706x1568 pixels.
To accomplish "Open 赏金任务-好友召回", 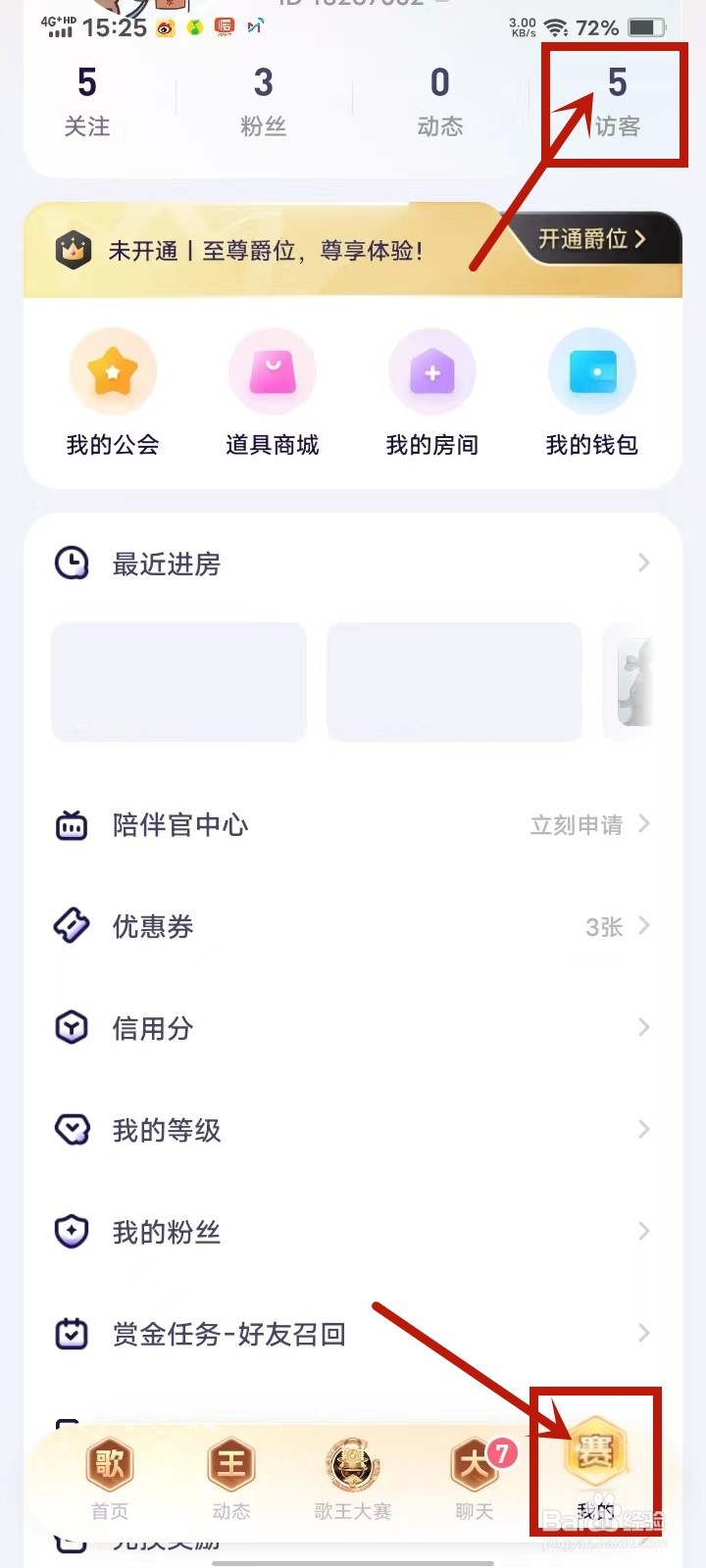I will pos(353,1334).
